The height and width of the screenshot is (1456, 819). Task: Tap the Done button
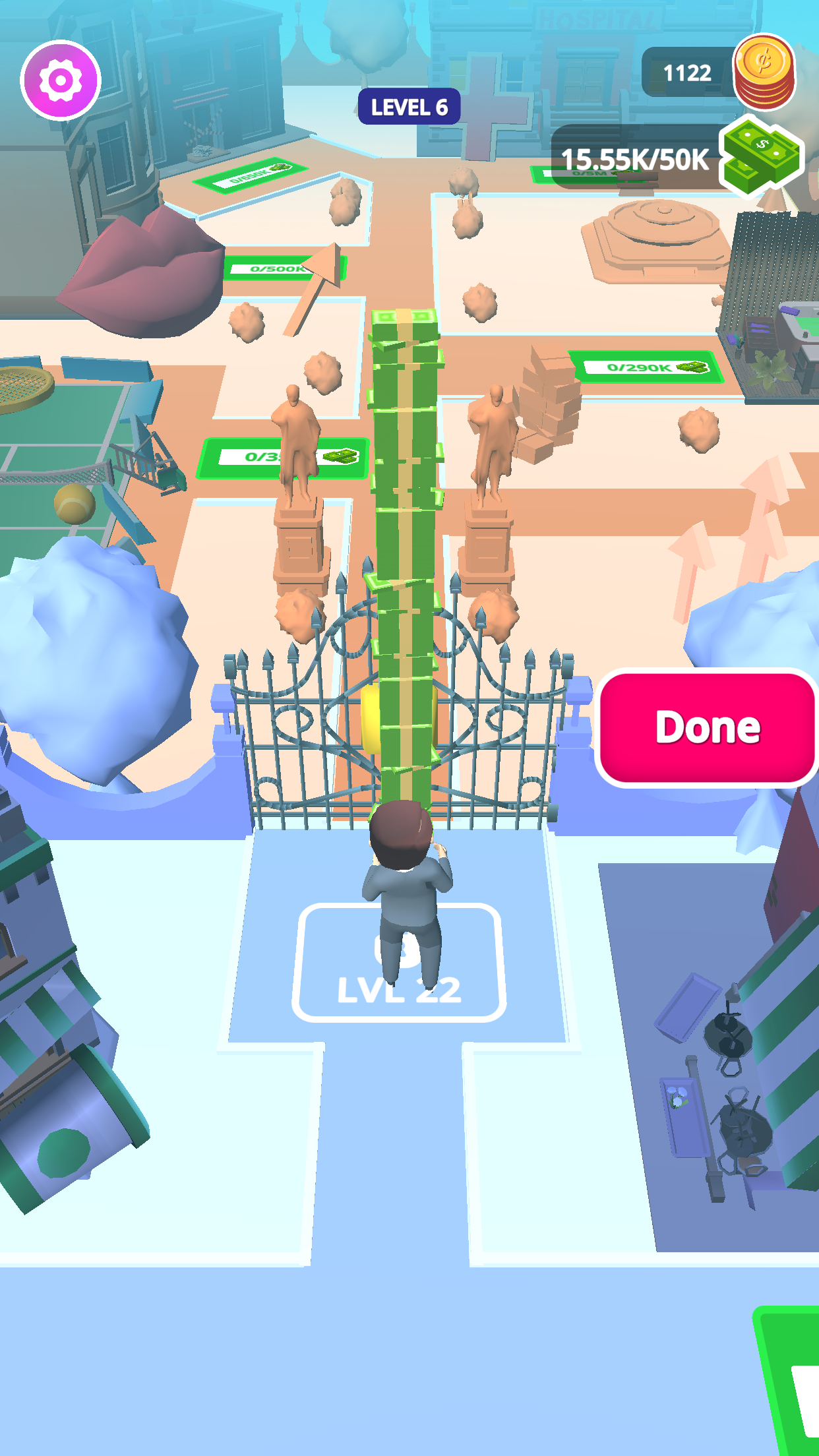707,728
